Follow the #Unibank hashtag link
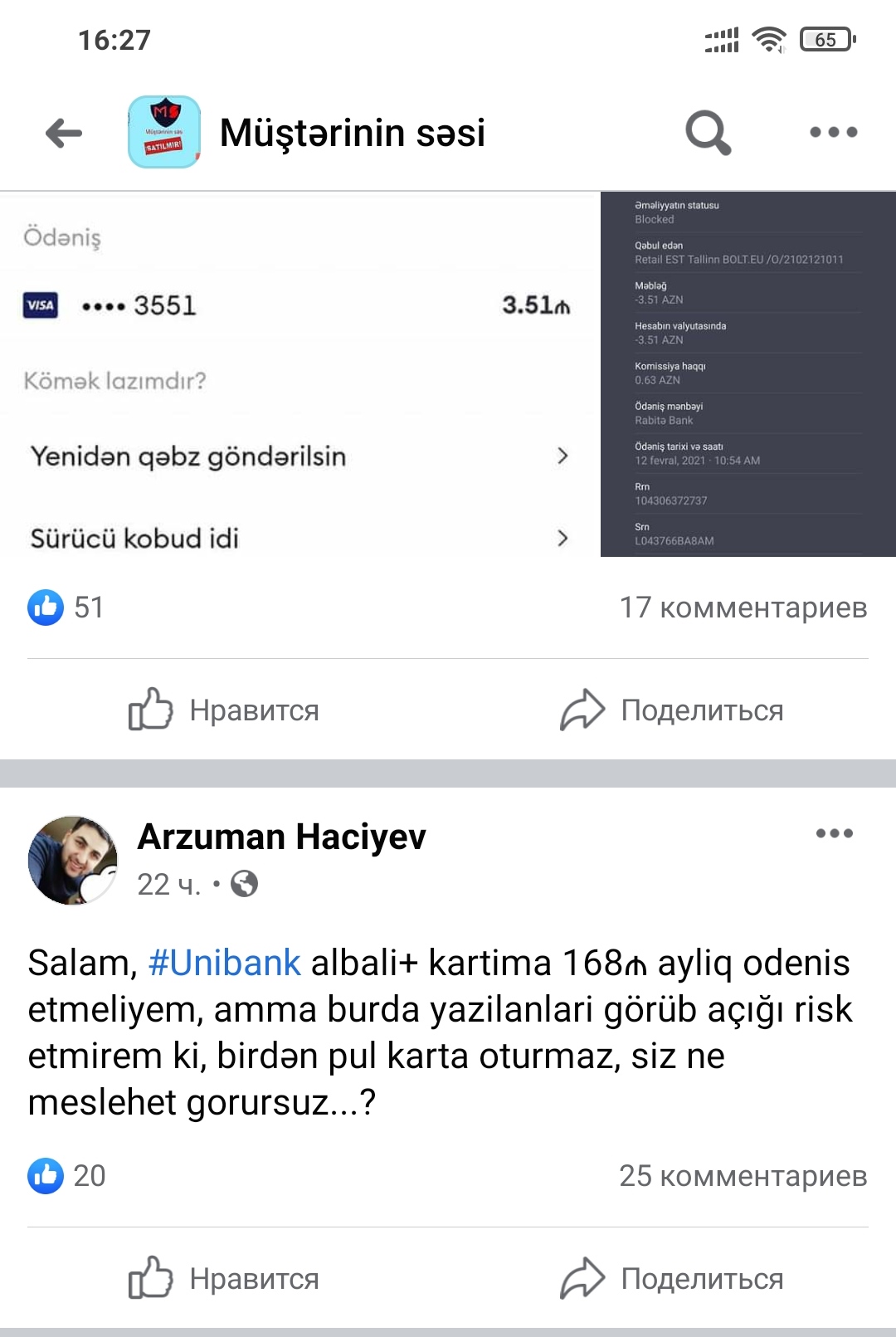 tap(224, 963)
